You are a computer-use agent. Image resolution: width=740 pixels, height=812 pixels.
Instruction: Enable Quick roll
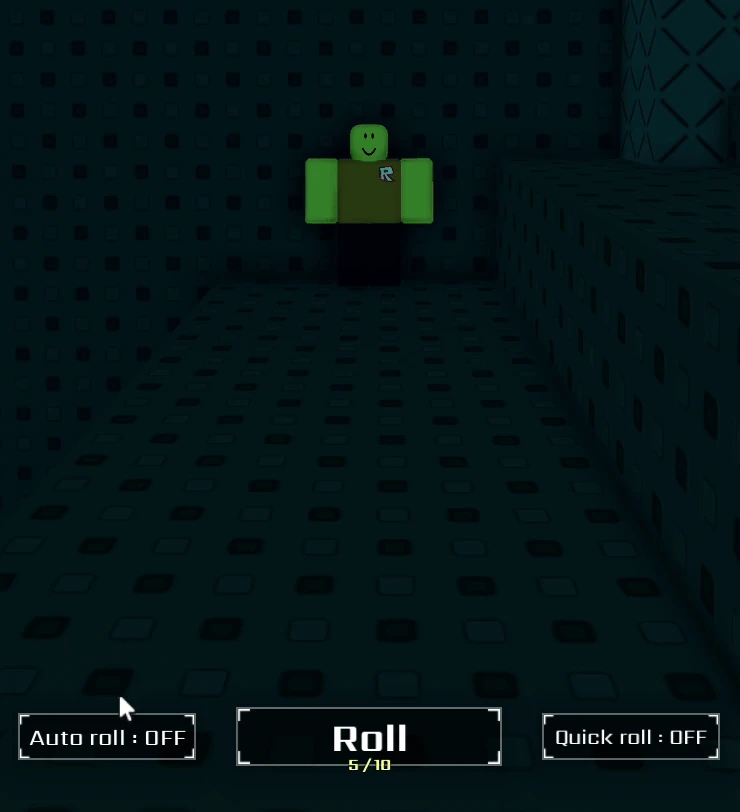(631, 736)
